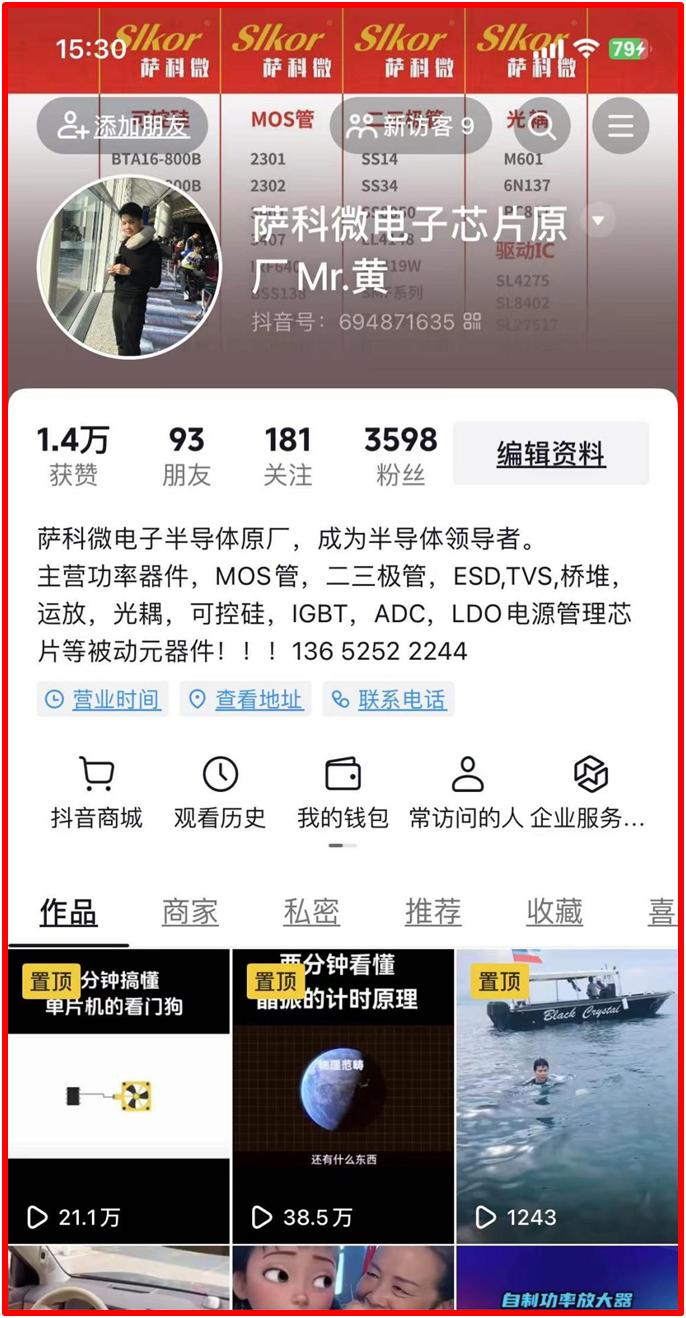Open the 关注 following list
This screenshot has height=1318, width=686.
[288, 455]
